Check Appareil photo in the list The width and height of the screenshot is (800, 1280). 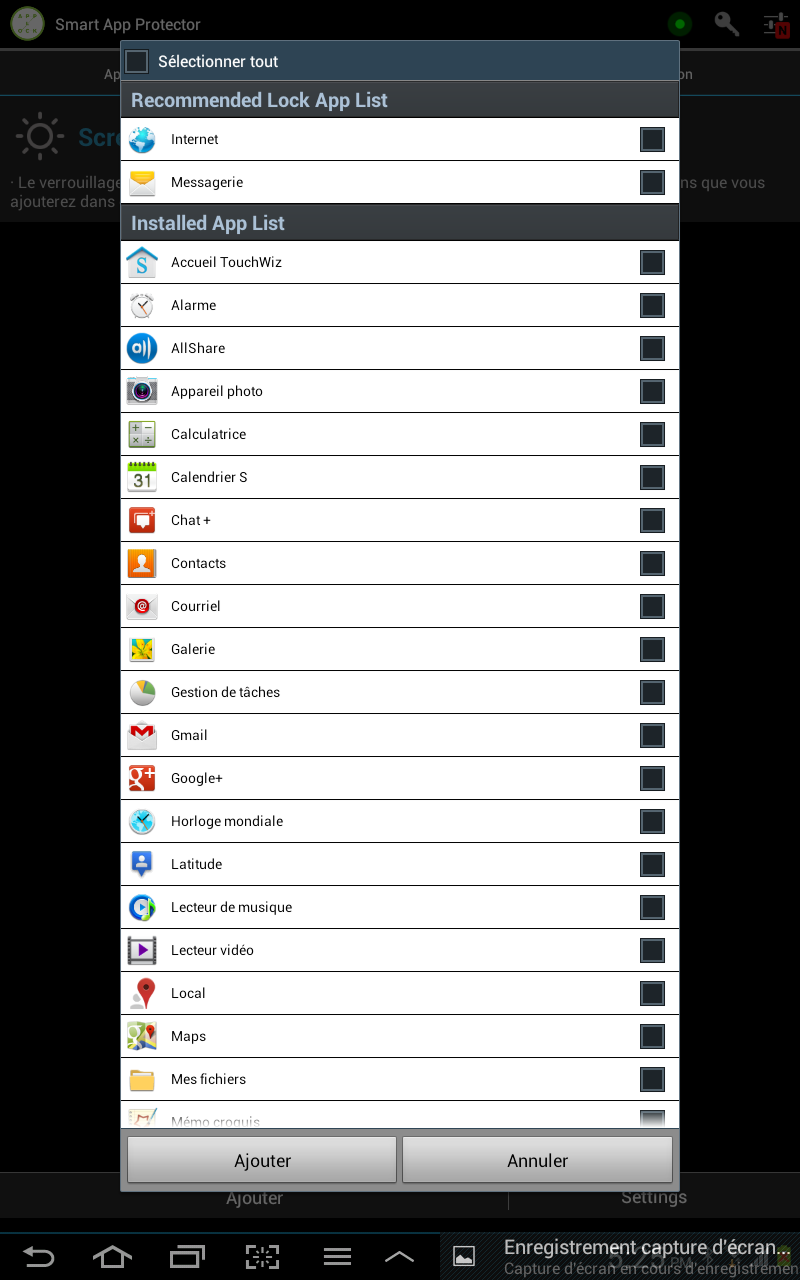click(x=652, y=391)
